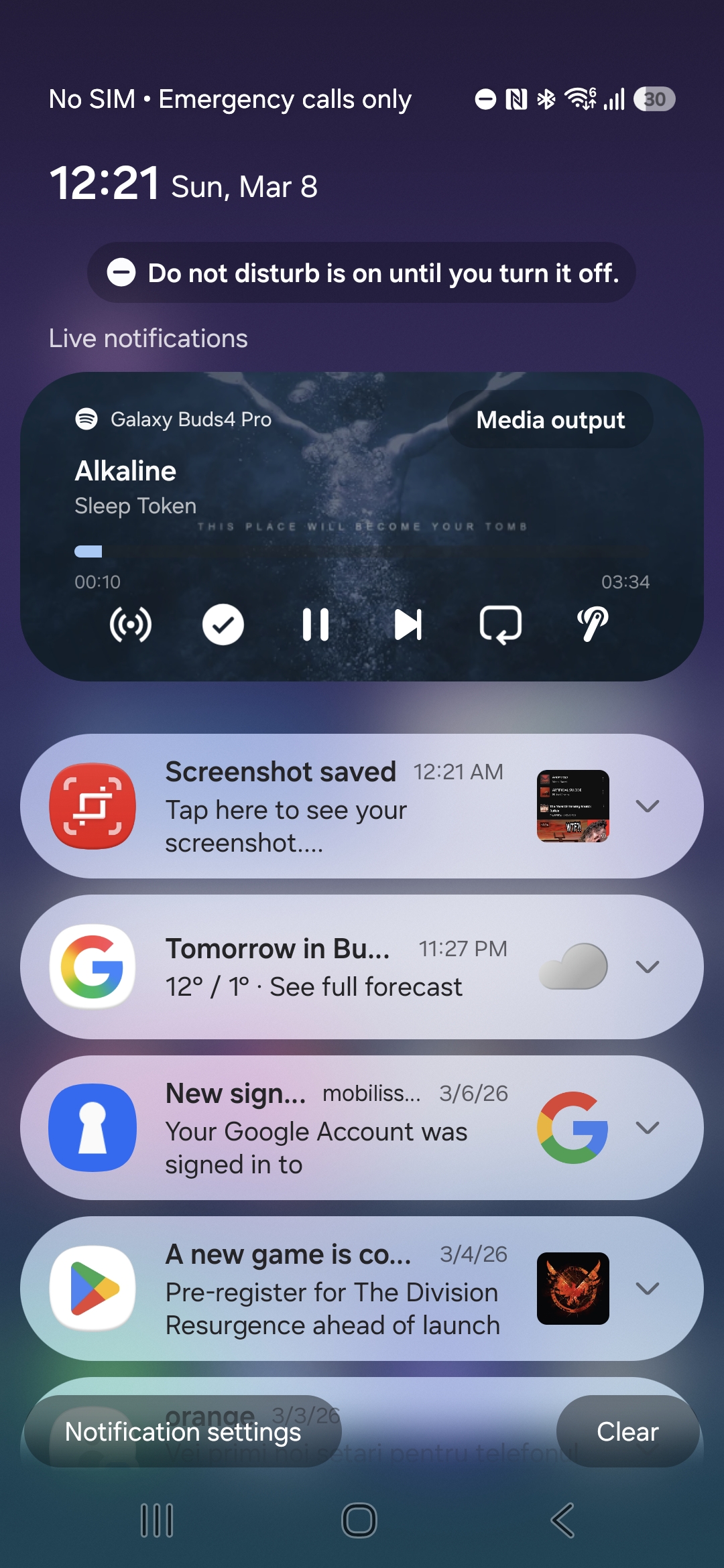Open the Screenshot saved notification

(x=335, y=807)
